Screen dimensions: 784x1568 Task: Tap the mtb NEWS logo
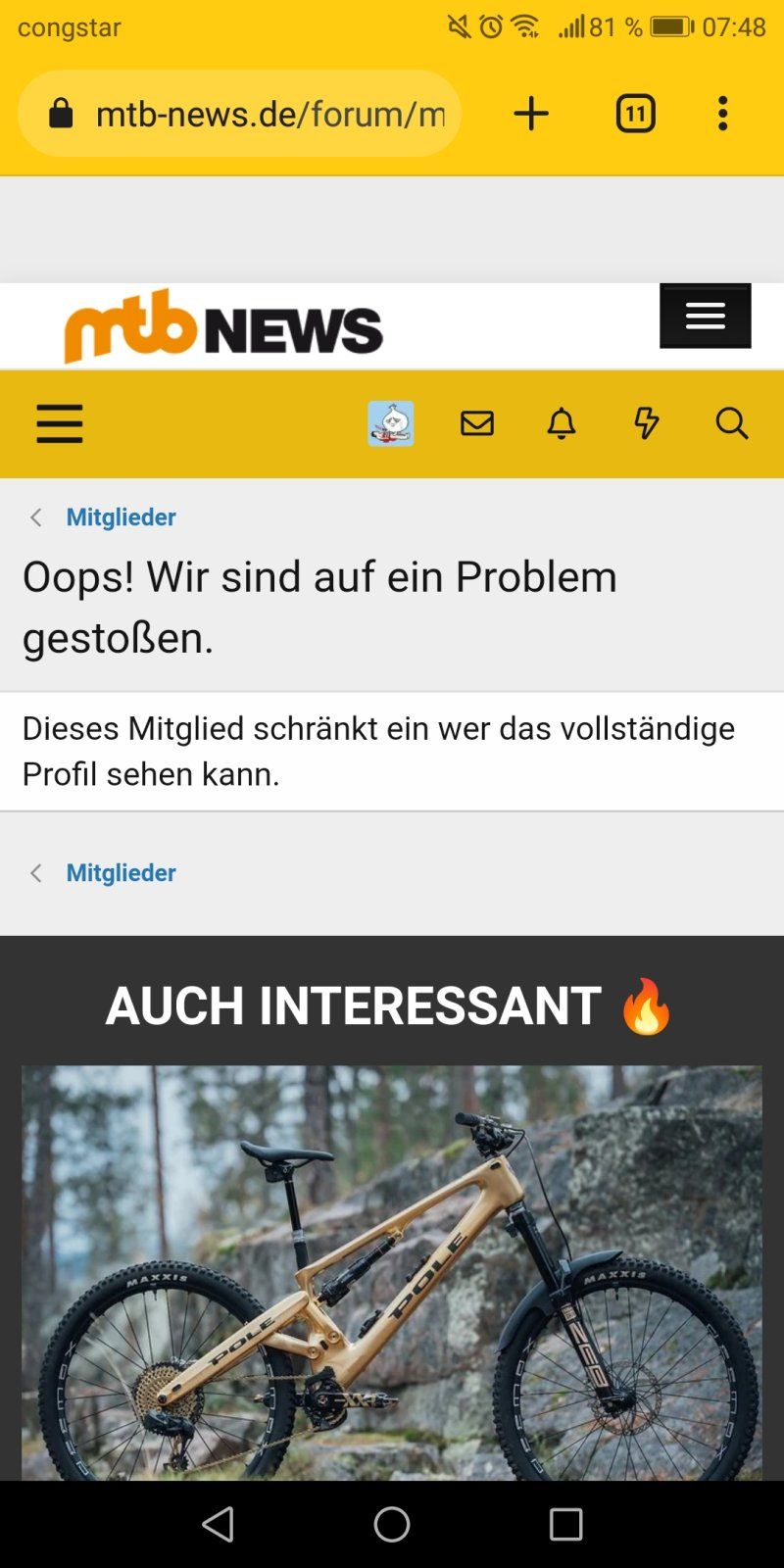(223, 325)
